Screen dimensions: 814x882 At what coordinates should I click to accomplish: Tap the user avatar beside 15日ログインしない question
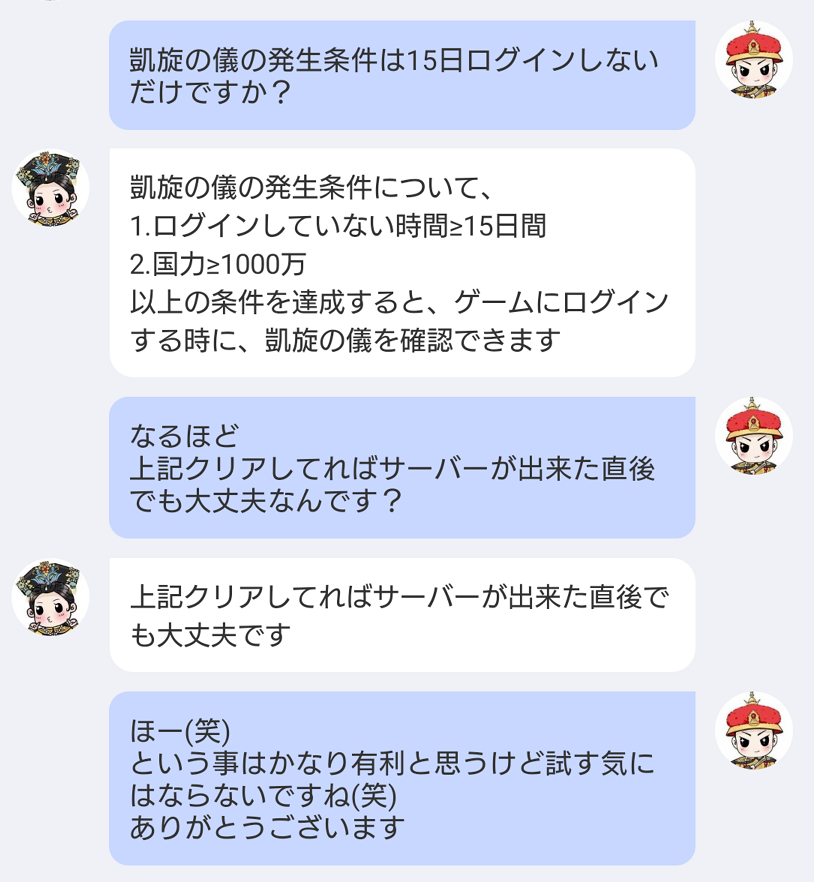[x=754, y=60]
